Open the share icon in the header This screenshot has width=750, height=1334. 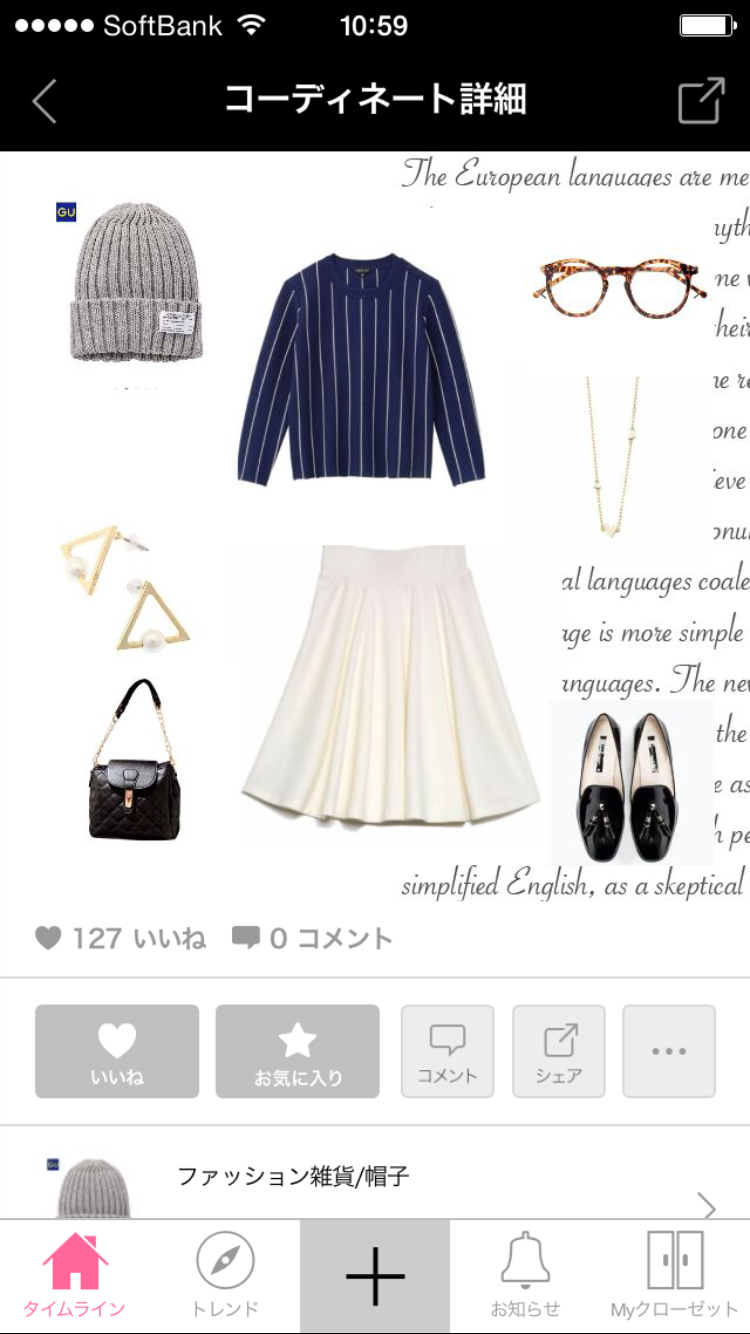coord(701,101)
